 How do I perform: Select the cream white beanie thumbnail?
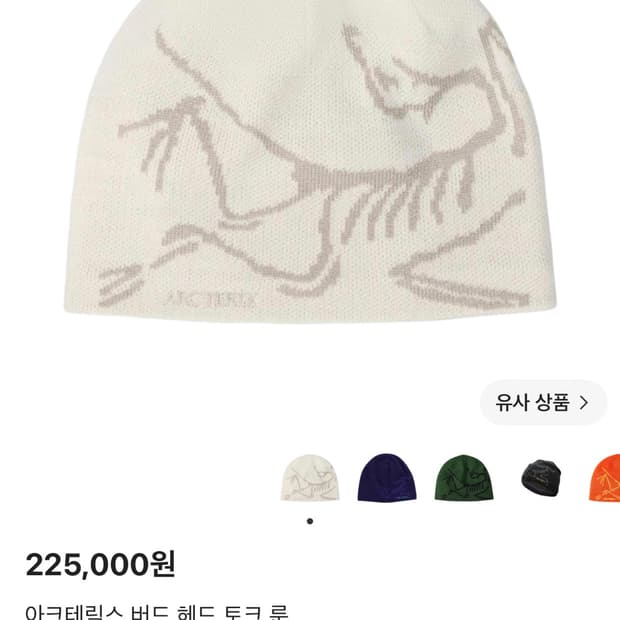(x=310, y=478)
